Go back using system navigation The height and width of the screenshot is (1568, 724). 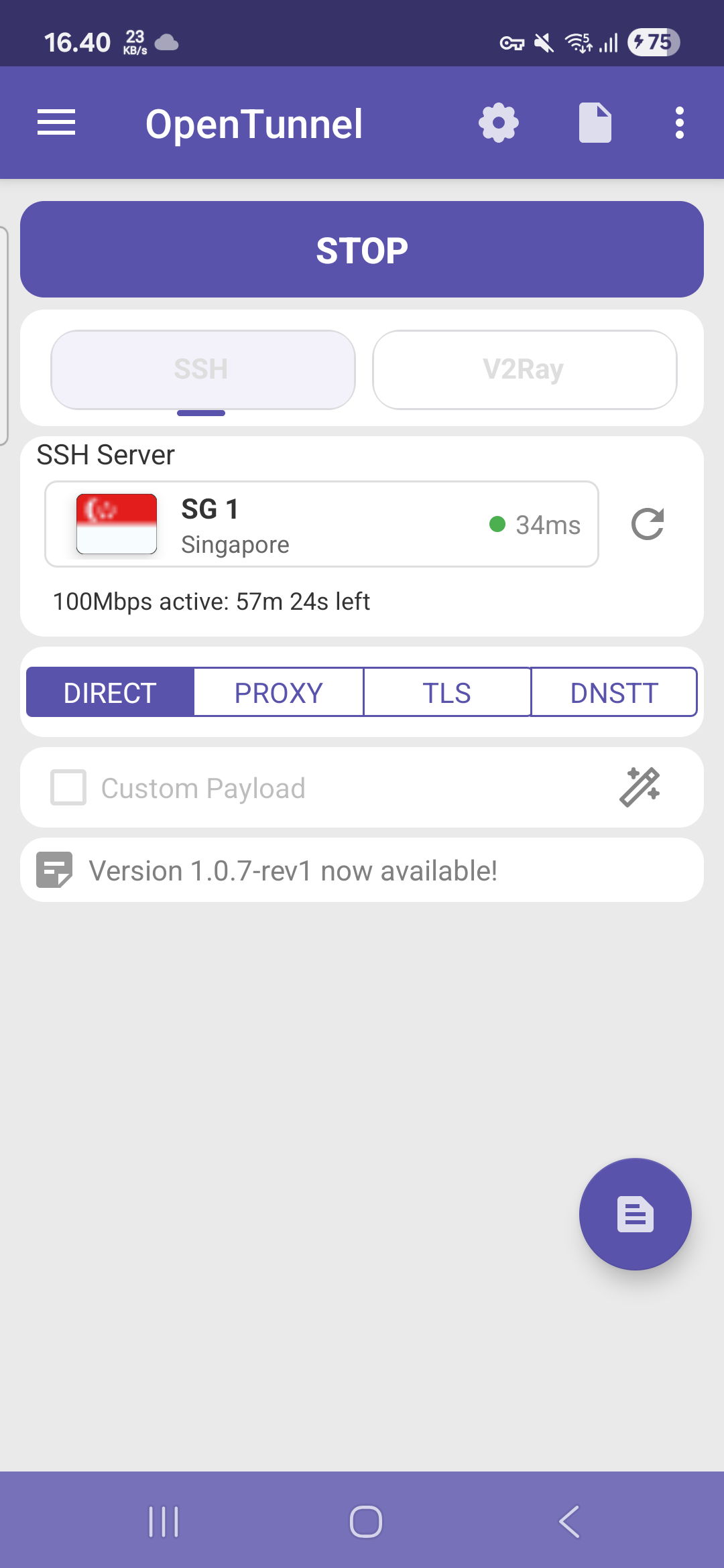pos(569,1521)
